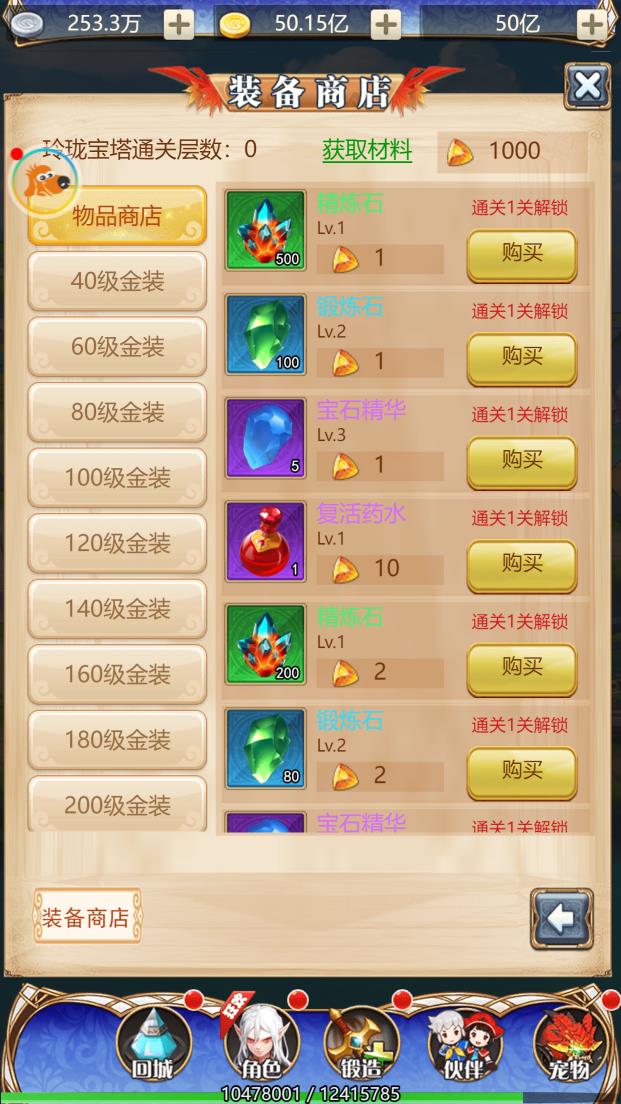Show 180级金装 items
Screen dimensions: 621x1104
(x=117, y=740)
